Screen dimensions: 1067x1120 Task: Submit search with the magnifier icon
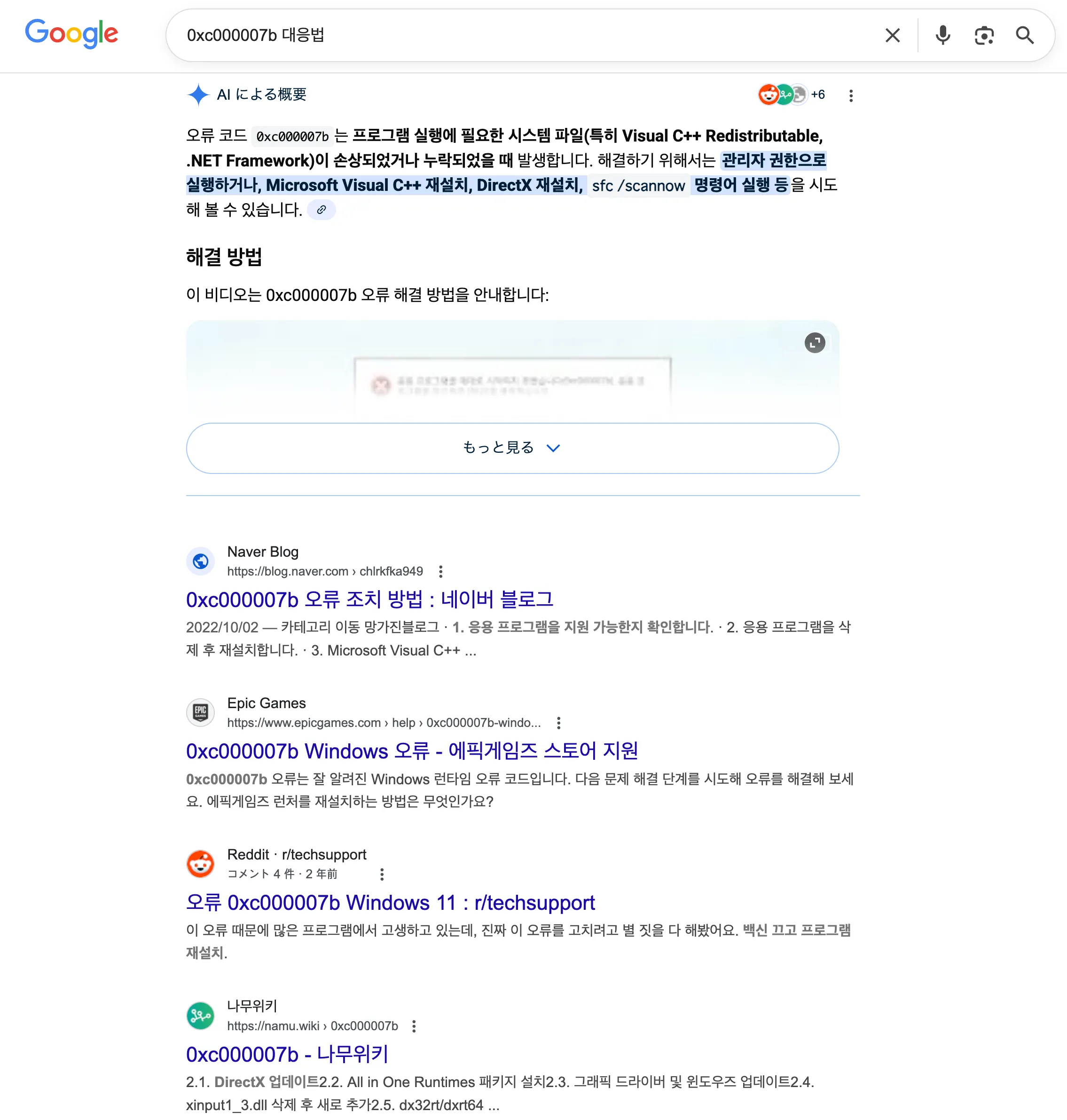coord(1025,35)
